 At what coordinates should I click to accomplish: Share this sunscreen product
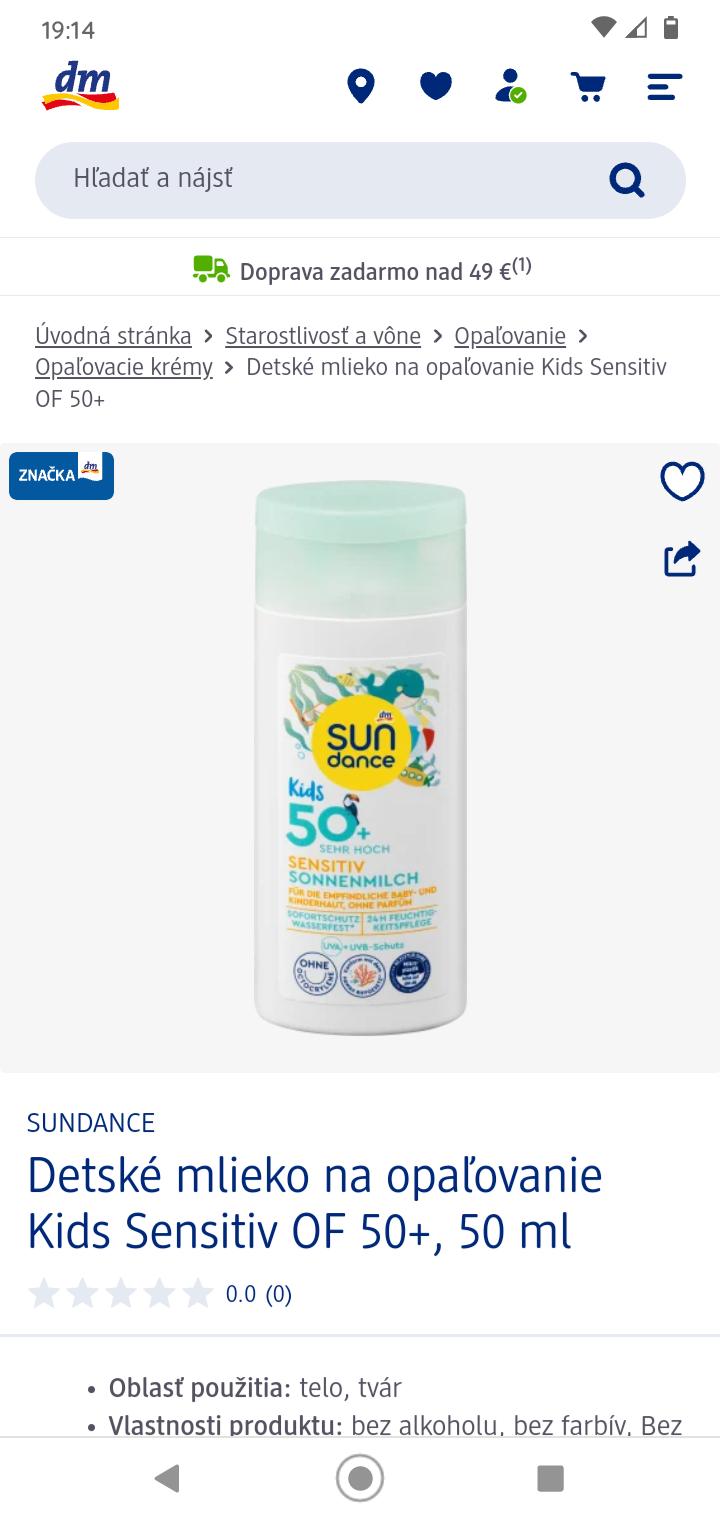tap(682, 559)
